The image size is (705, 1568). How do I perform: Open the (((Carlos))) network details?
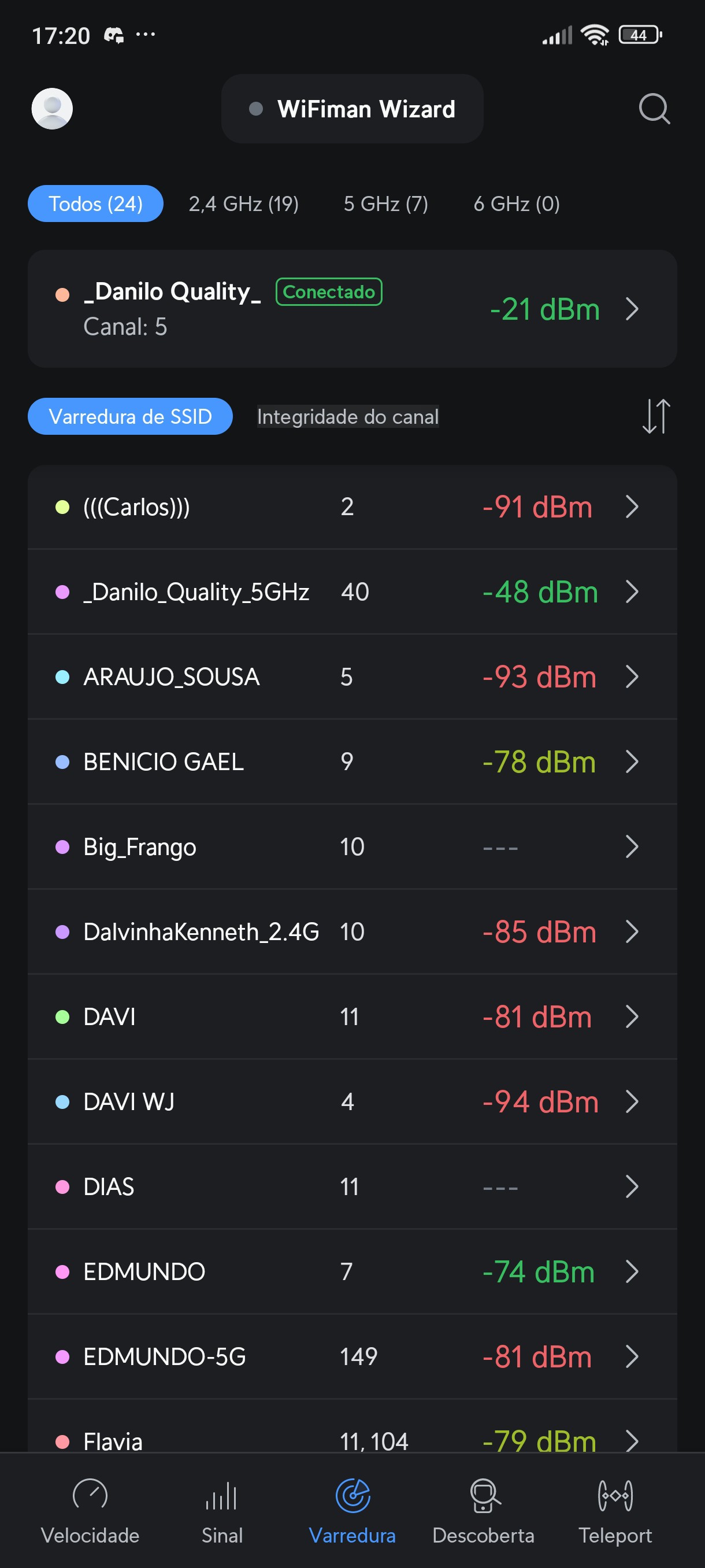[352, 507]
